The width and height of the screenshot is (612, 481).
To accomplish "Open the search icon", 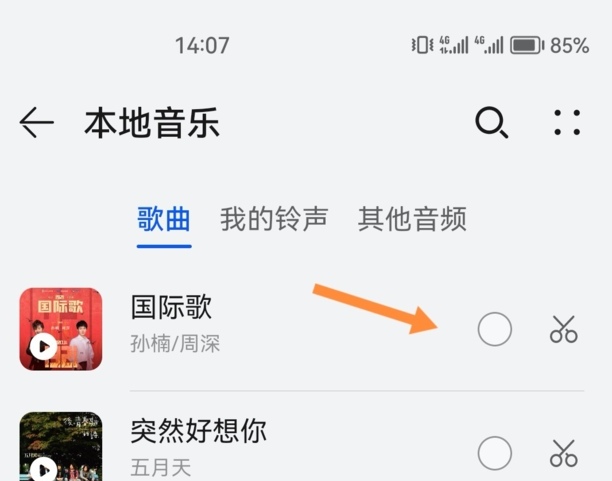I will coord(491,123).
